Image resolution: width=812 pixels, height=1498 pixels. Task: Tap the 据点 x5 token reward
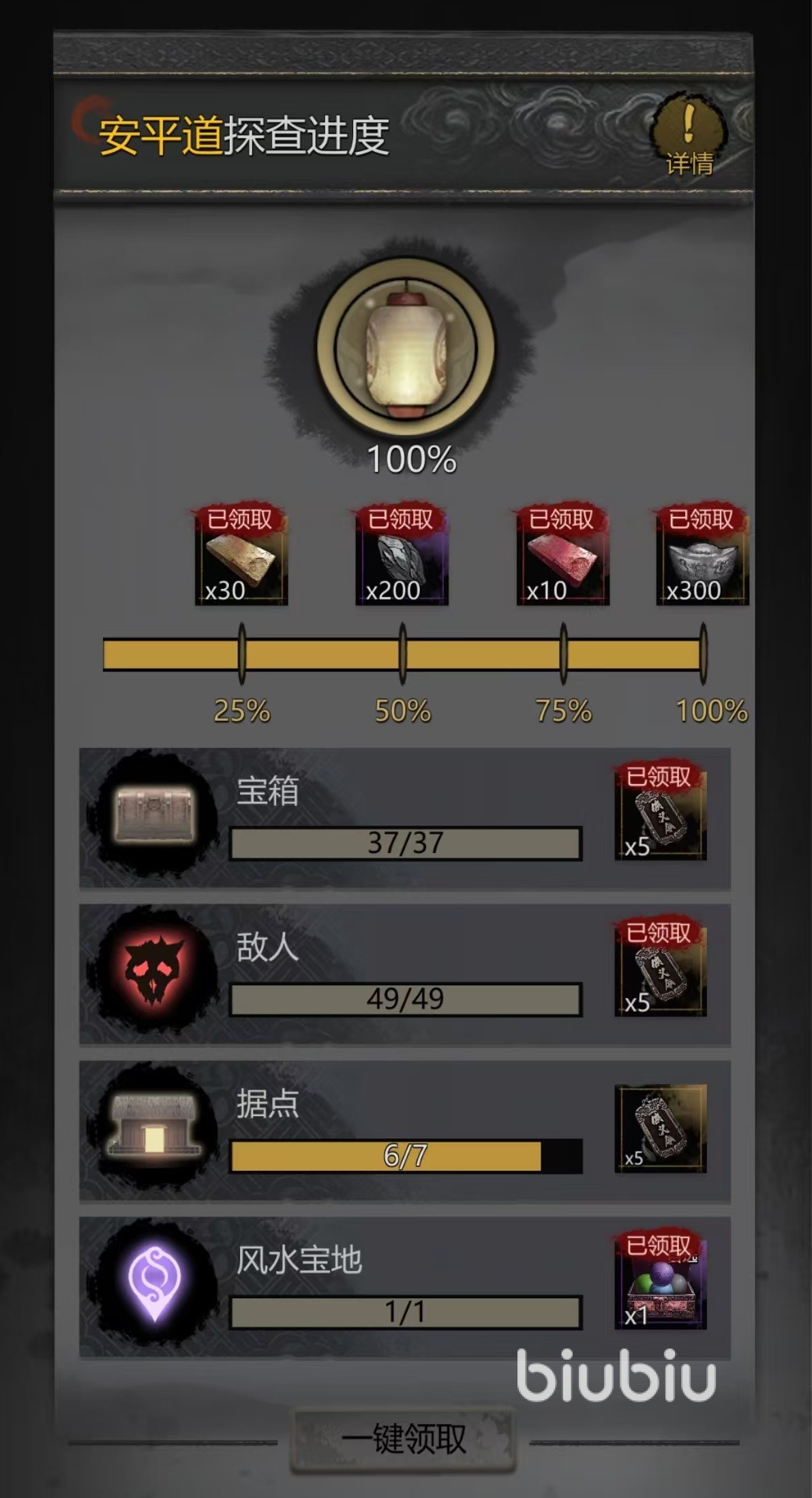660,1128
